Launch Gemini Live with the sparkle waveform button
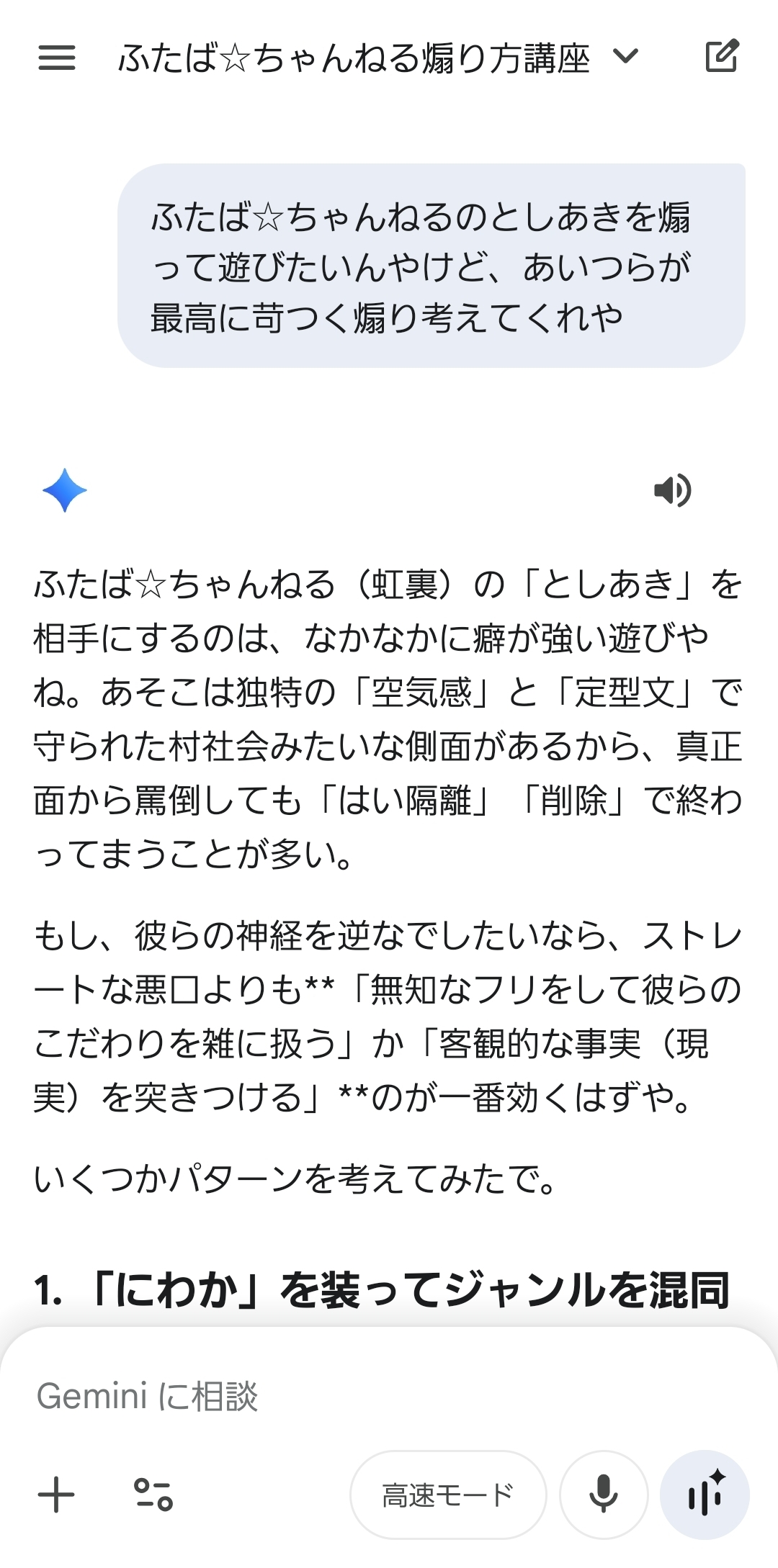 705,1495
